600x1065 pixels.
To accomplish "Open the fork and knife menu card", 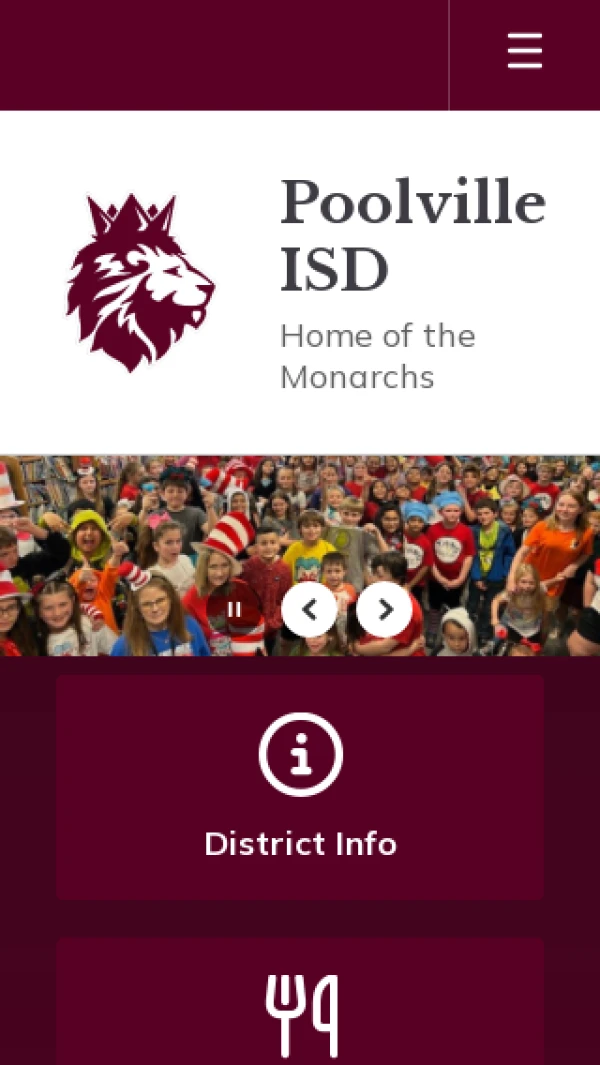I will [300, 1005].
